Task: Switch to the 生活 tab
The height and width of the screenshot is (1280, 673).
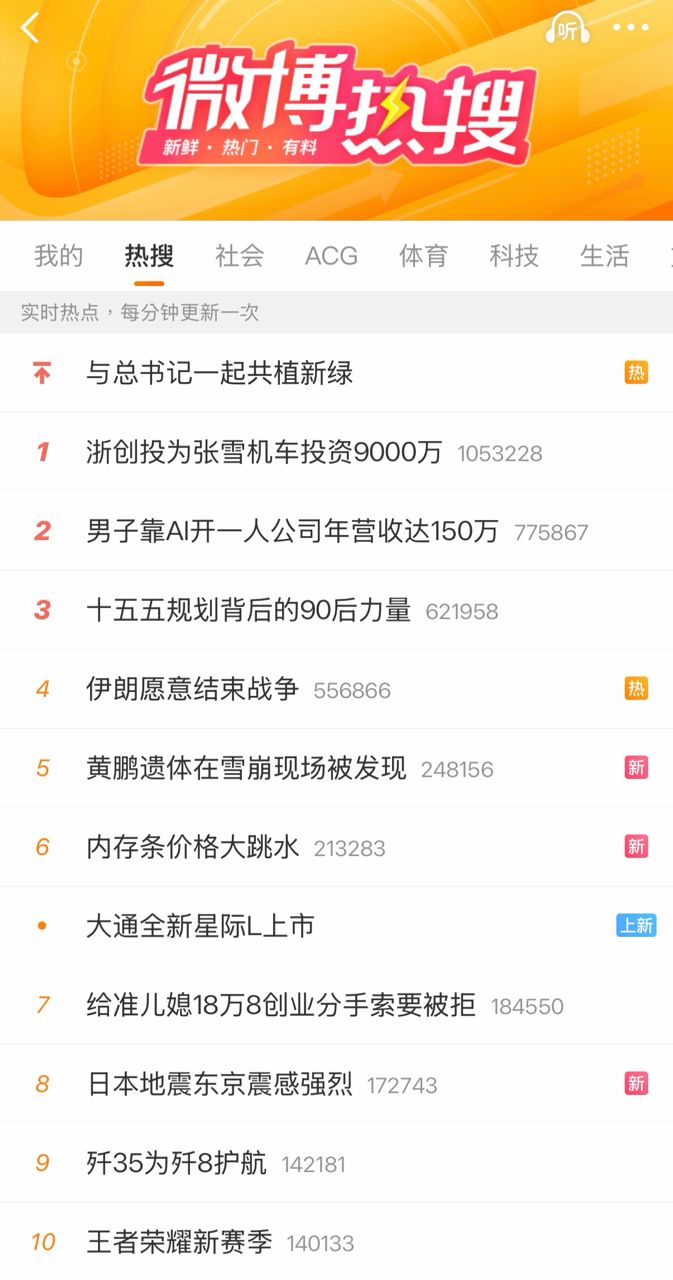Action: click(x=604, y=256)
